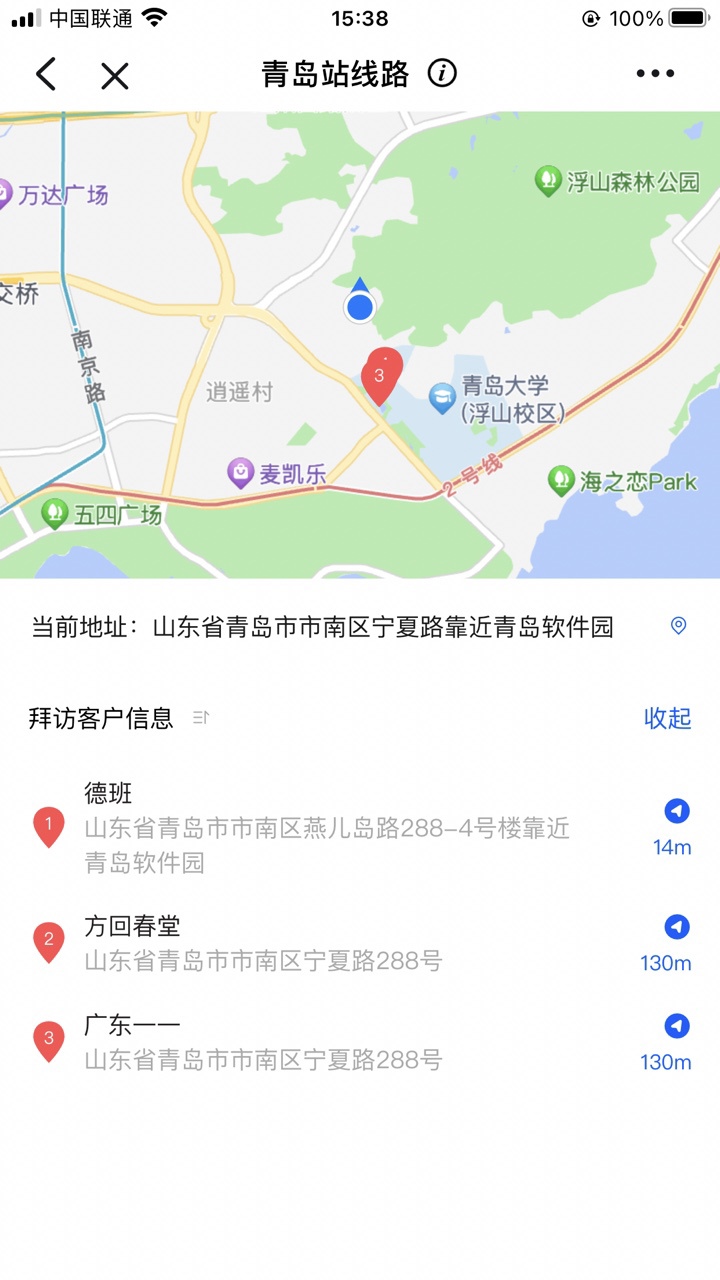The image size is (720, 1280).
Task: Close the page with the X icon
Action: [115, 75]
